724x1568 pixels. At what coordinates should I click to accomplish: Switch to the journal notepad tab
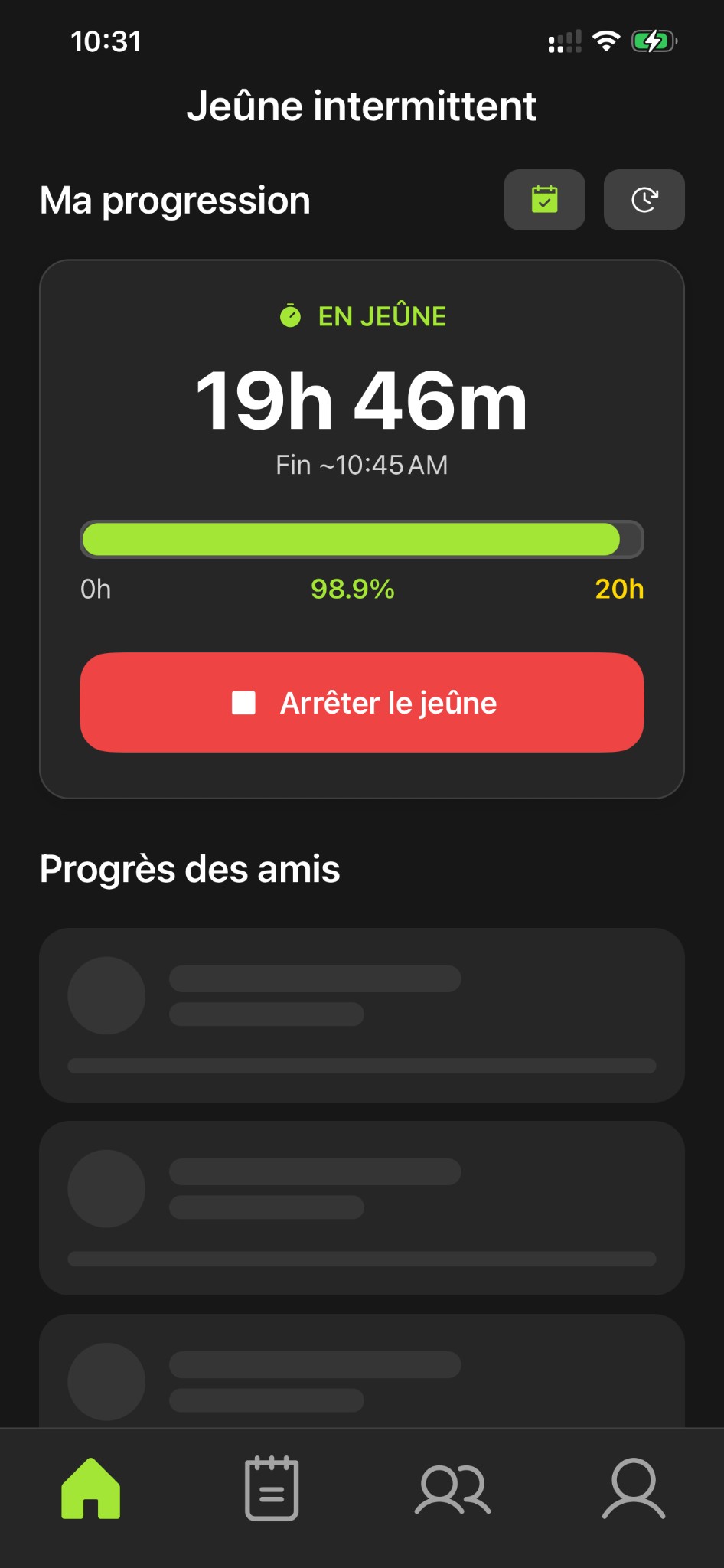coord(272,1488)
